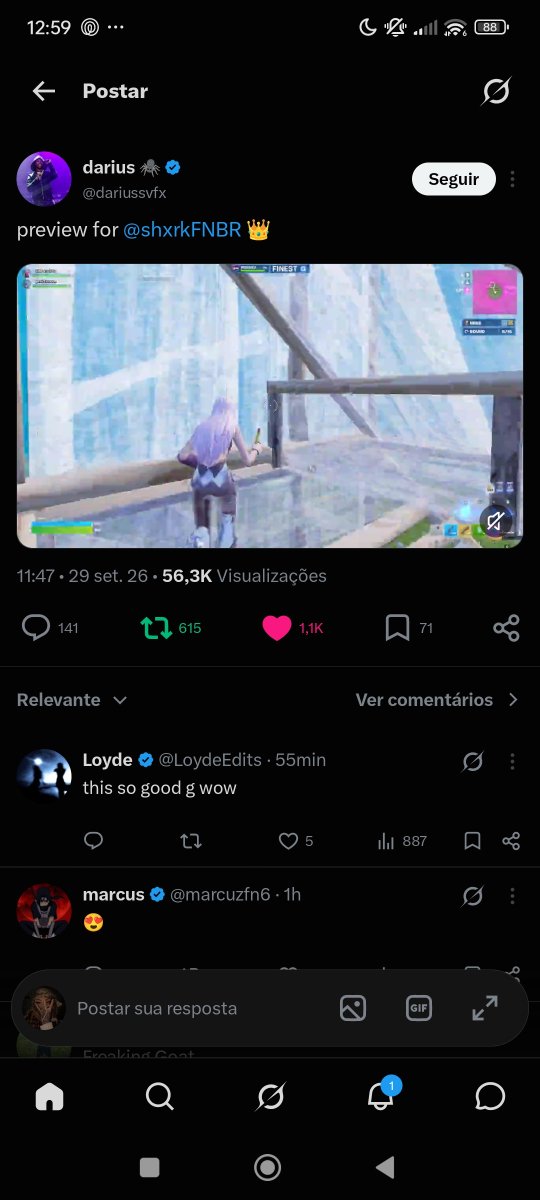Open overflow menu on darius's post
This screenshot has height=1200, width=540.
[513, 179]
